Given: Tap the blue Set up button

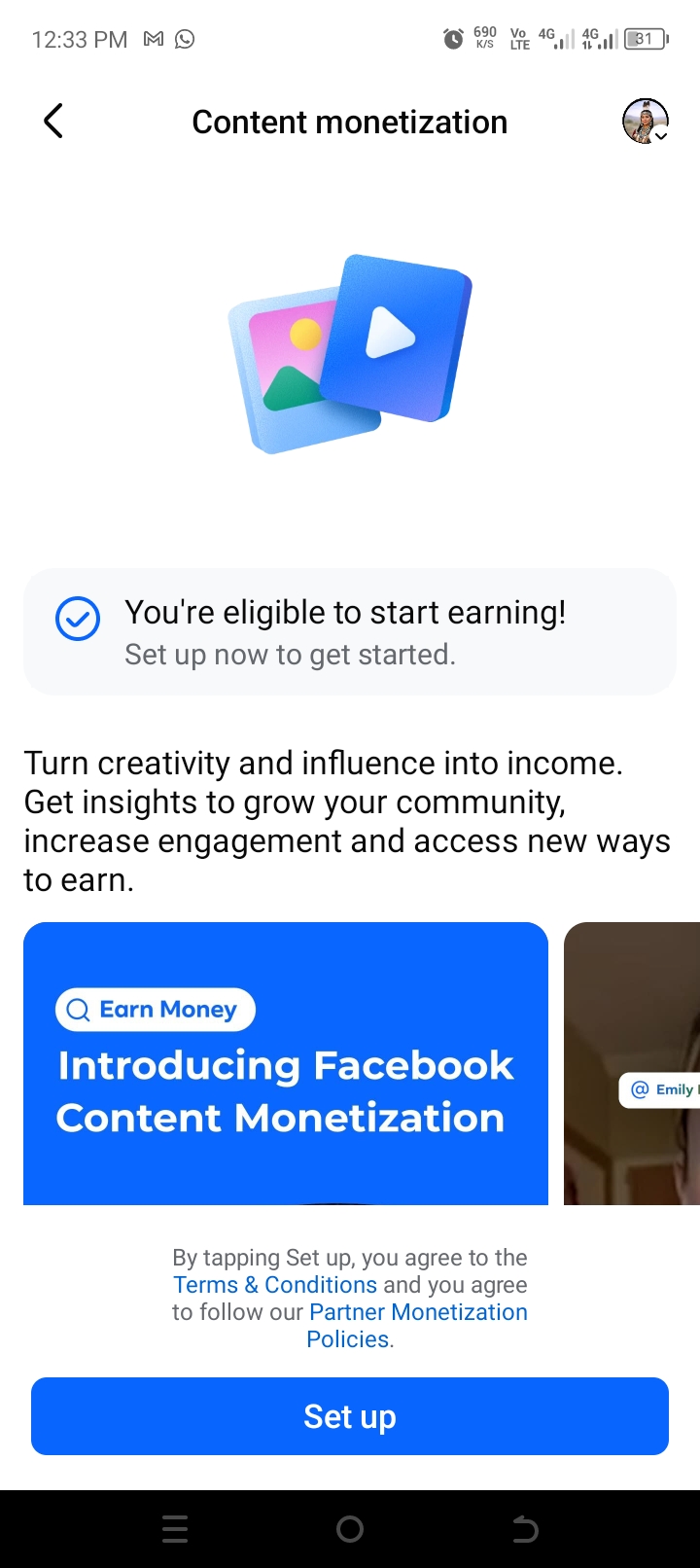Looking at the screenshot, I should (350, 1416).
